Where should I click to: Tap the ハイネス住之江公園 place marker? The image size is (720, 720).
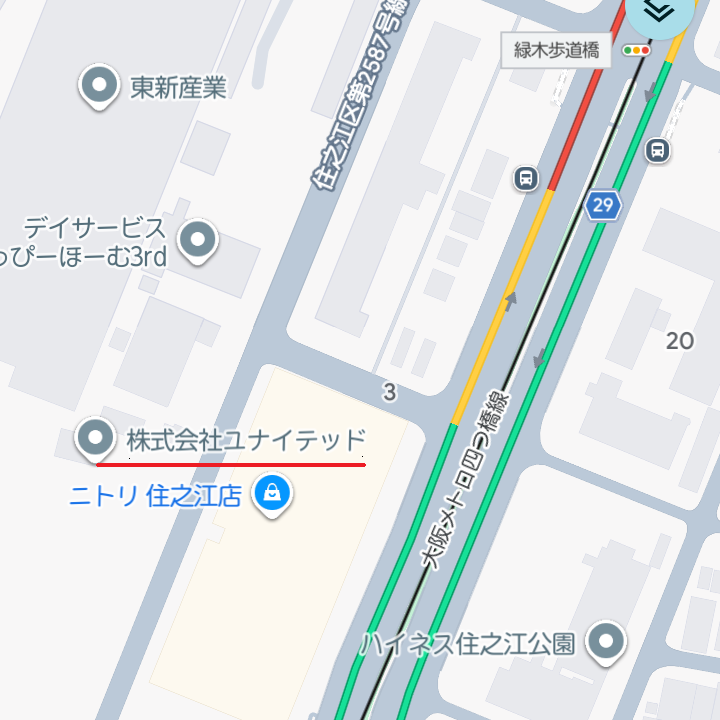click(606, 641)
